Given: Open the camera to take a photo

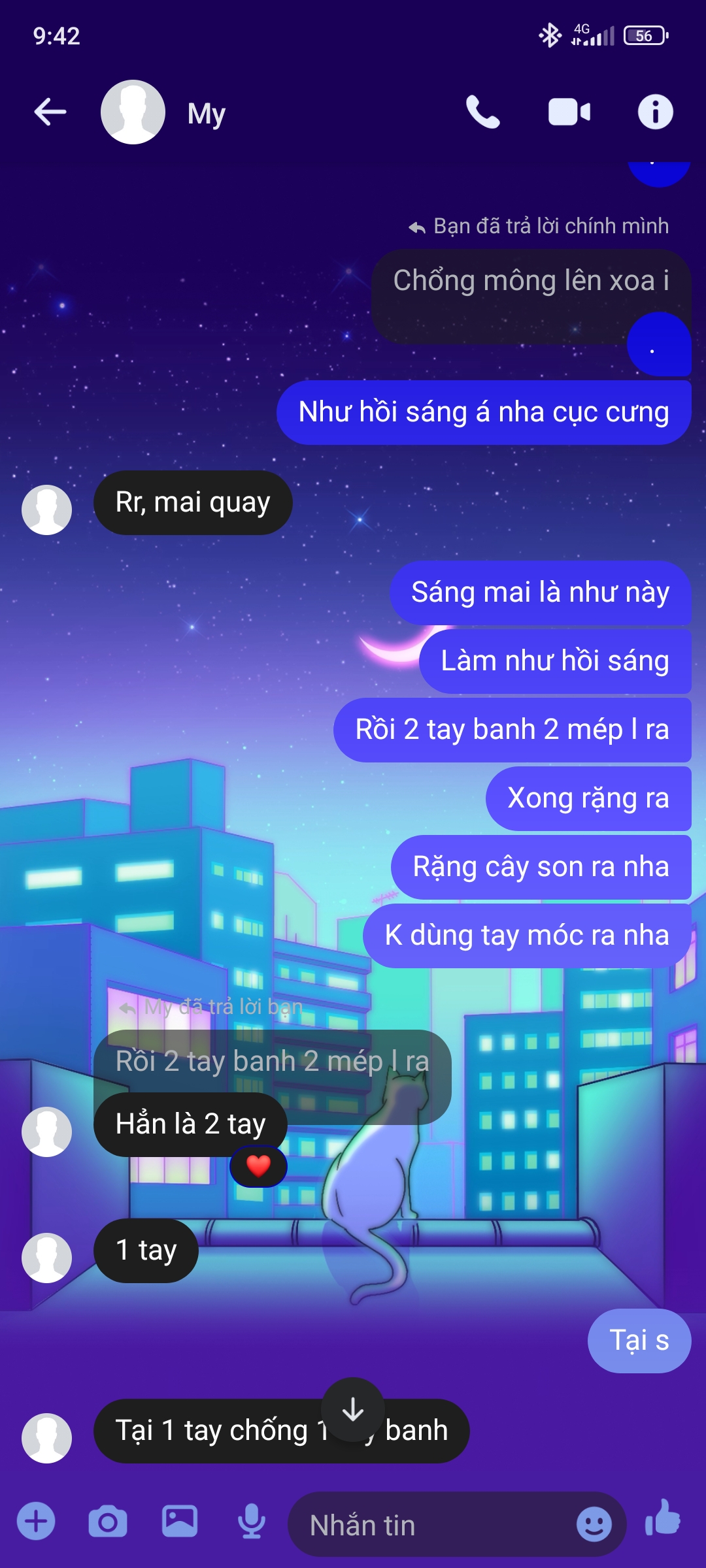Looking at the screenshot, I should [x=108, y=1522].
